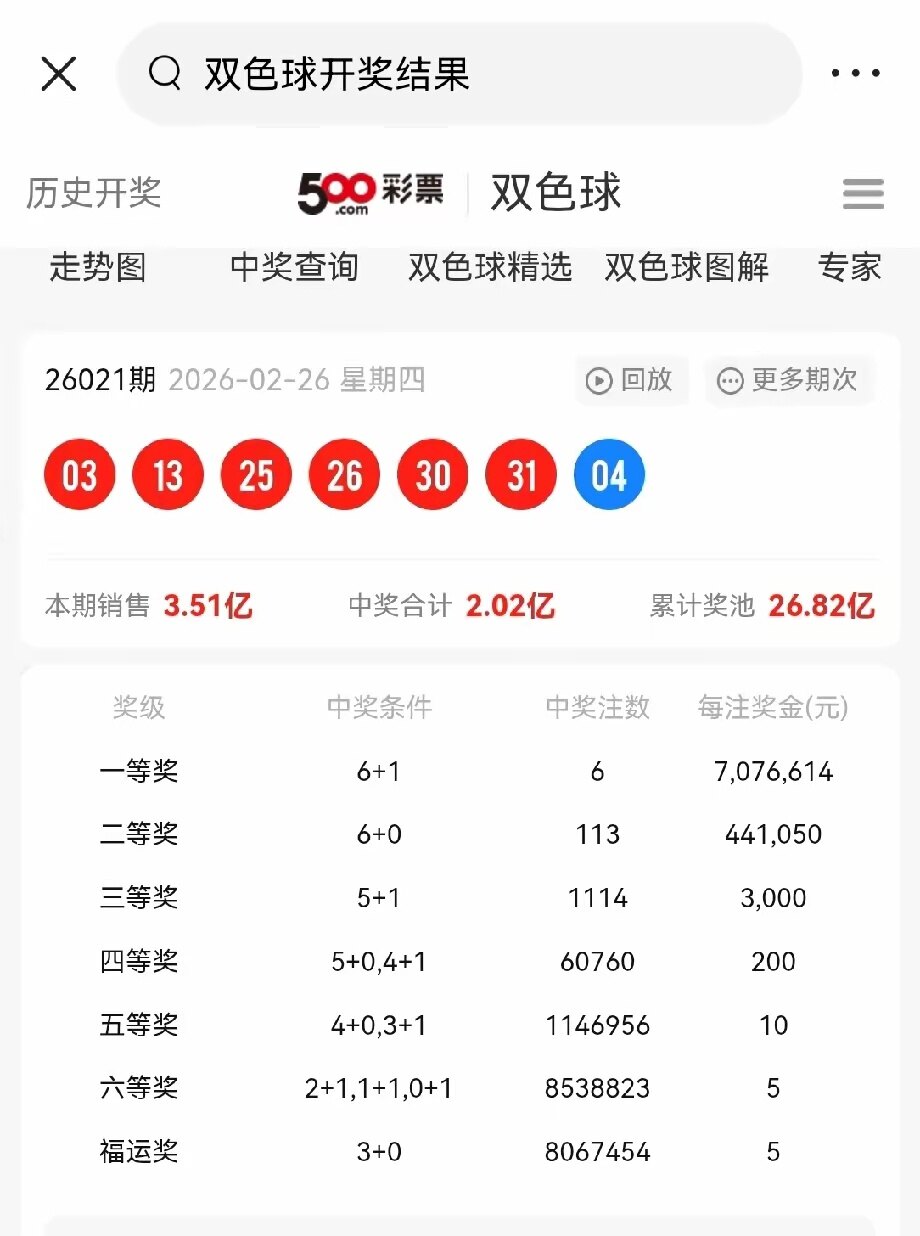Go to 中奖查询 prize lookup
Image resolution: width=920 pixels, height=1236 pixels.
(294, 267)
